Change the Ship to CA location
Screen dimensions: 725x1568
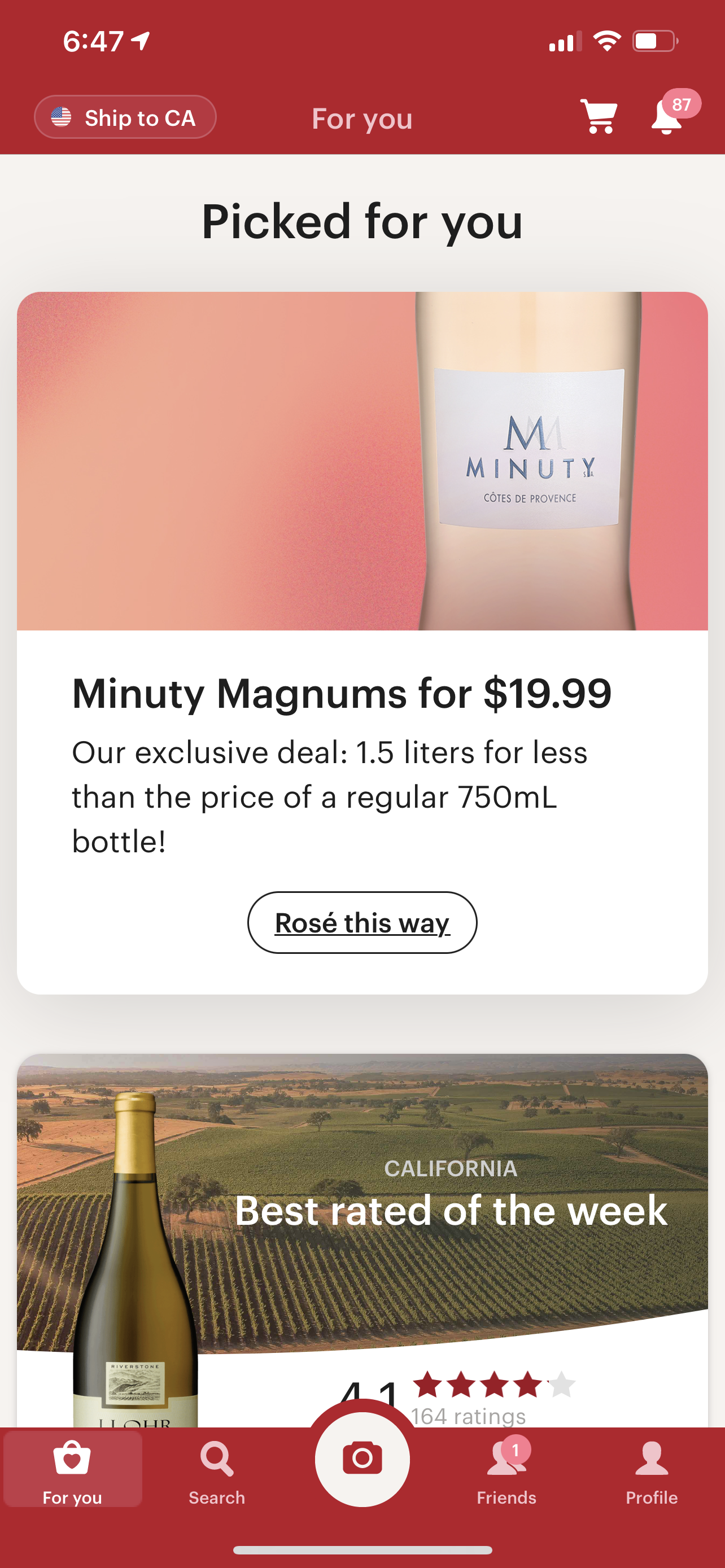[x=125, y=117]
